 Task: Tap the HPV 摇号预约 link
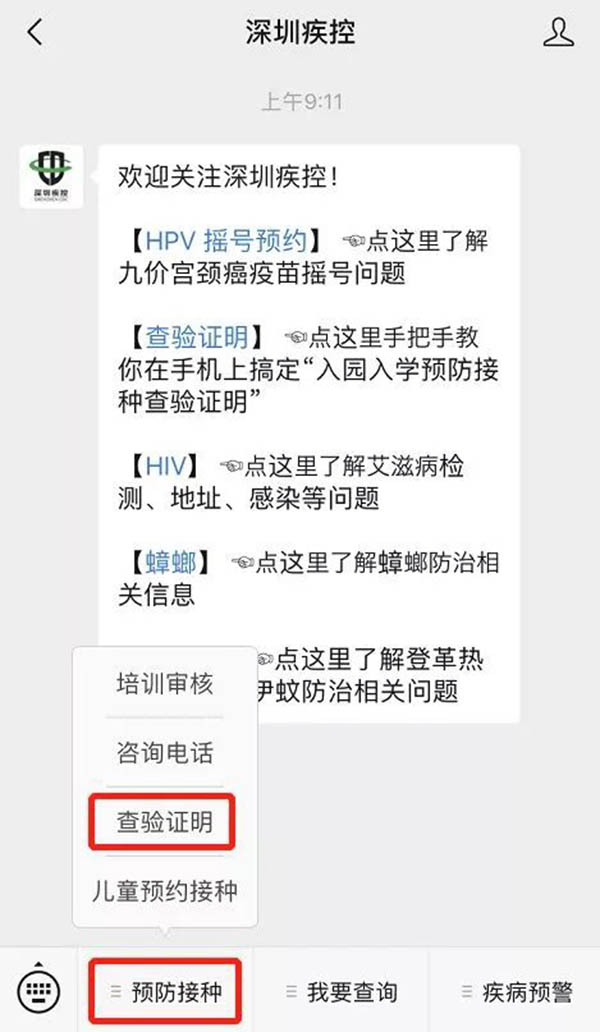pos(226,242)
